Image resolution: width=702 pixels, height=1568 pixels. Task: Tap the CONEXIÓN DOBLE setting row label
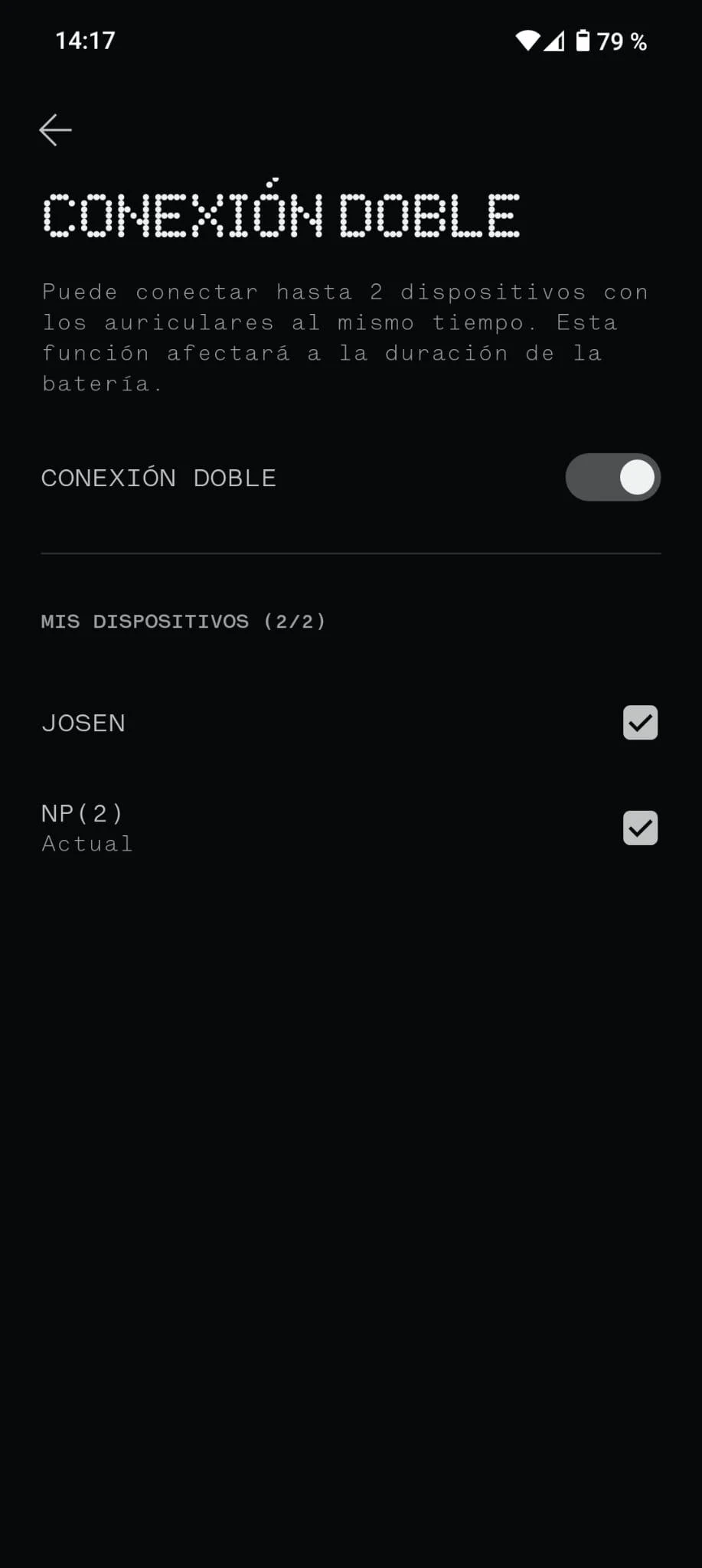click(x=158, y=477)
